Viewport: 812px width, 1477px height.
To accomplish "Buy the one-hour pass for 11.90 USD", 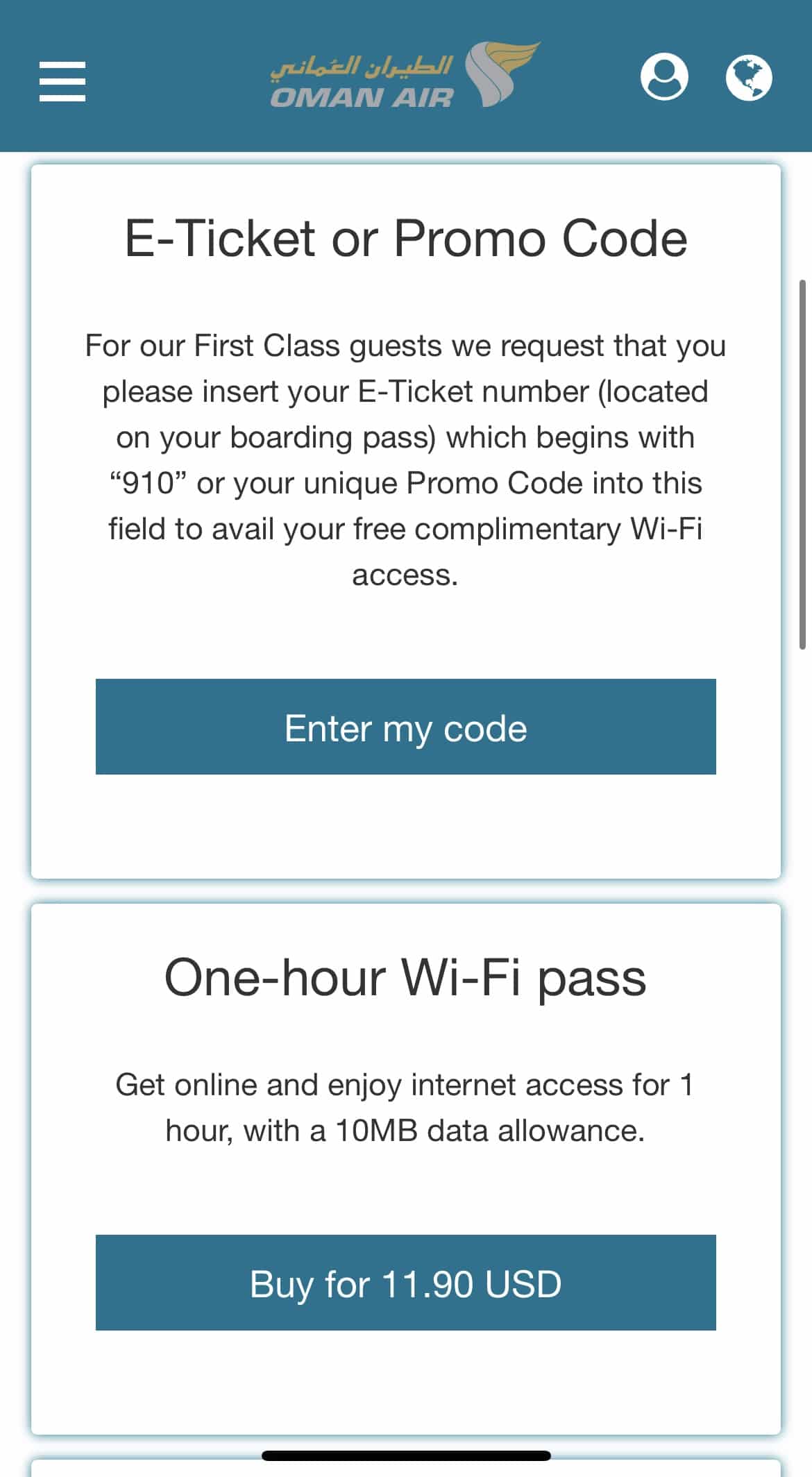I will [x=405, y=1283].
